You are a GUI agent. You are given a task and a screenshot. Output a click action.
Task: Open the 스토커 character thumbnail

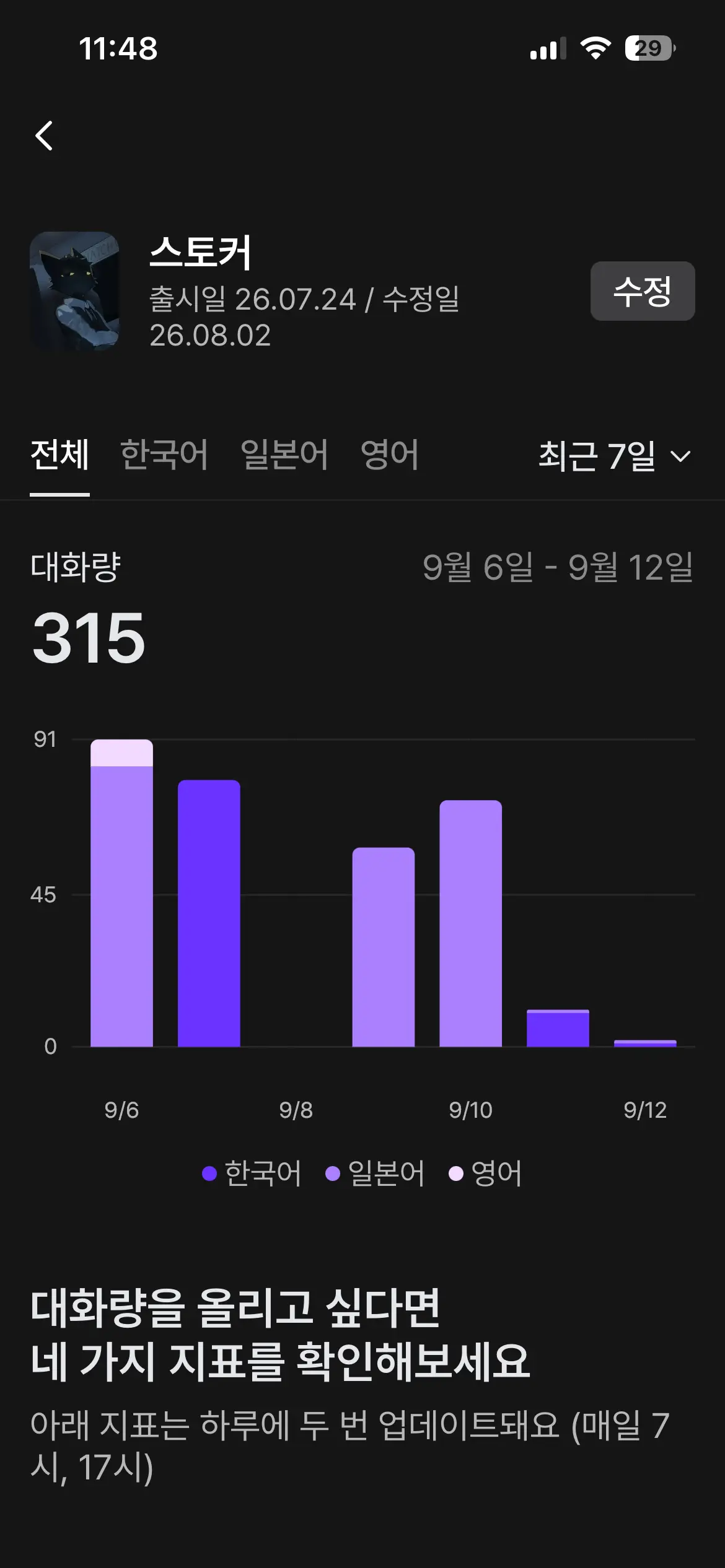(74, 291)
